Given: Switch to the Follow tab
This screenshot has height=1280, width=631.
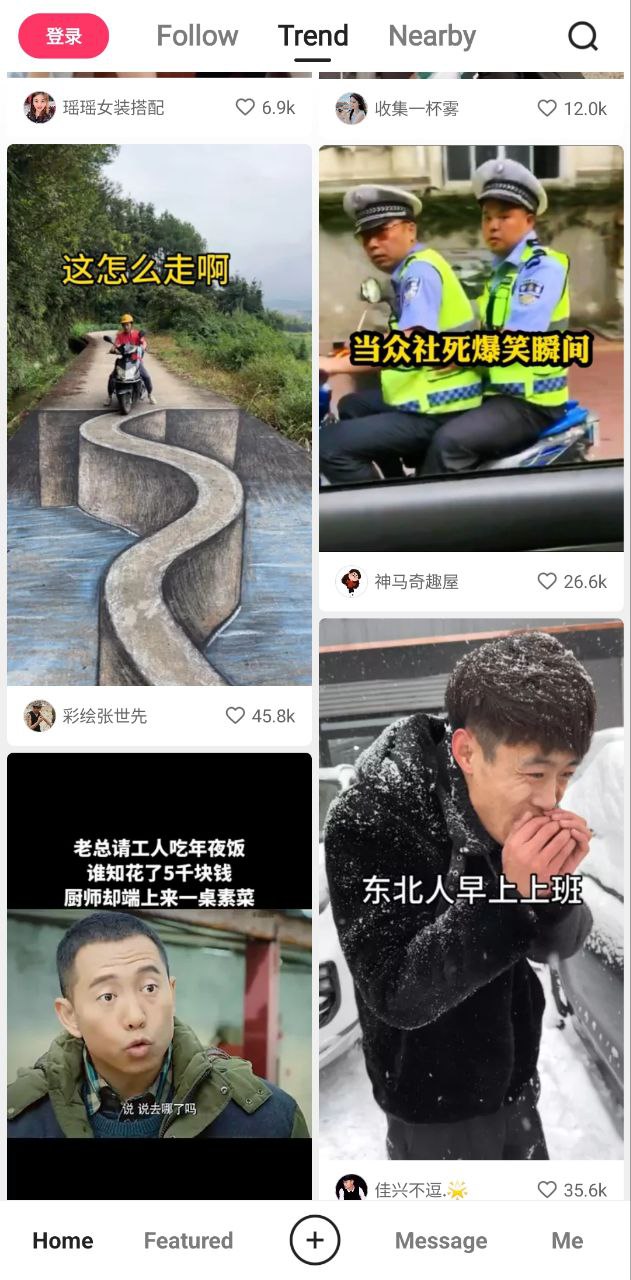Looking at the screenshot, I should point(197,36).
